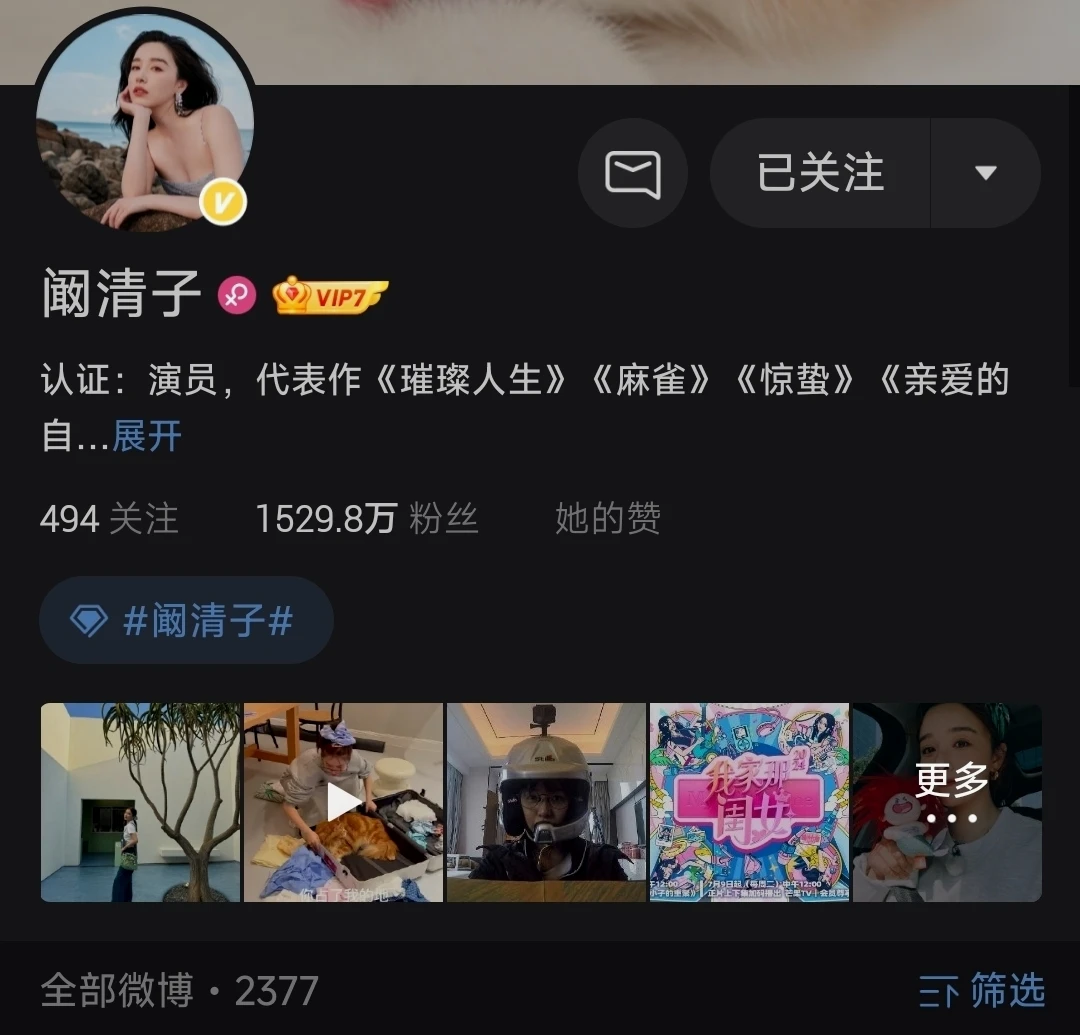
Task: Show 她的赞 likes
Action: point(608,519)
